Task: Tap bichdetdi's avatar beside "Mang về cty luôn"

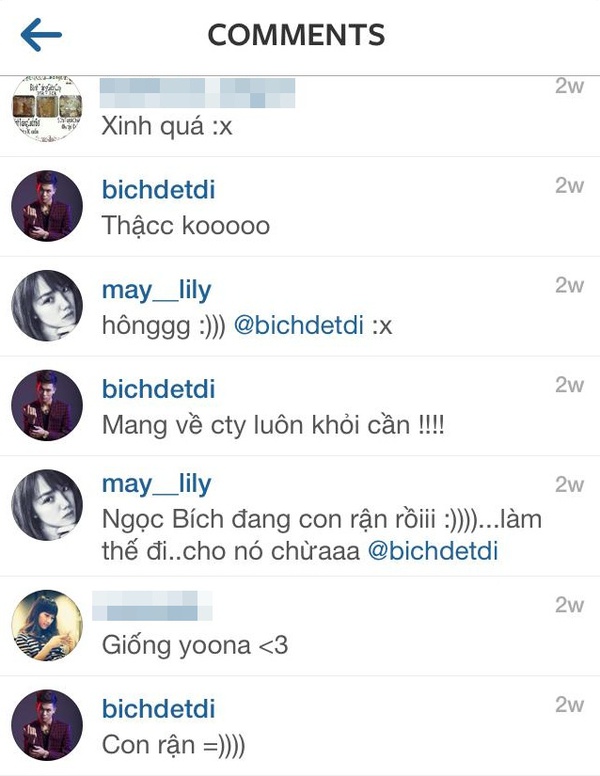Action: coord(46,405)
